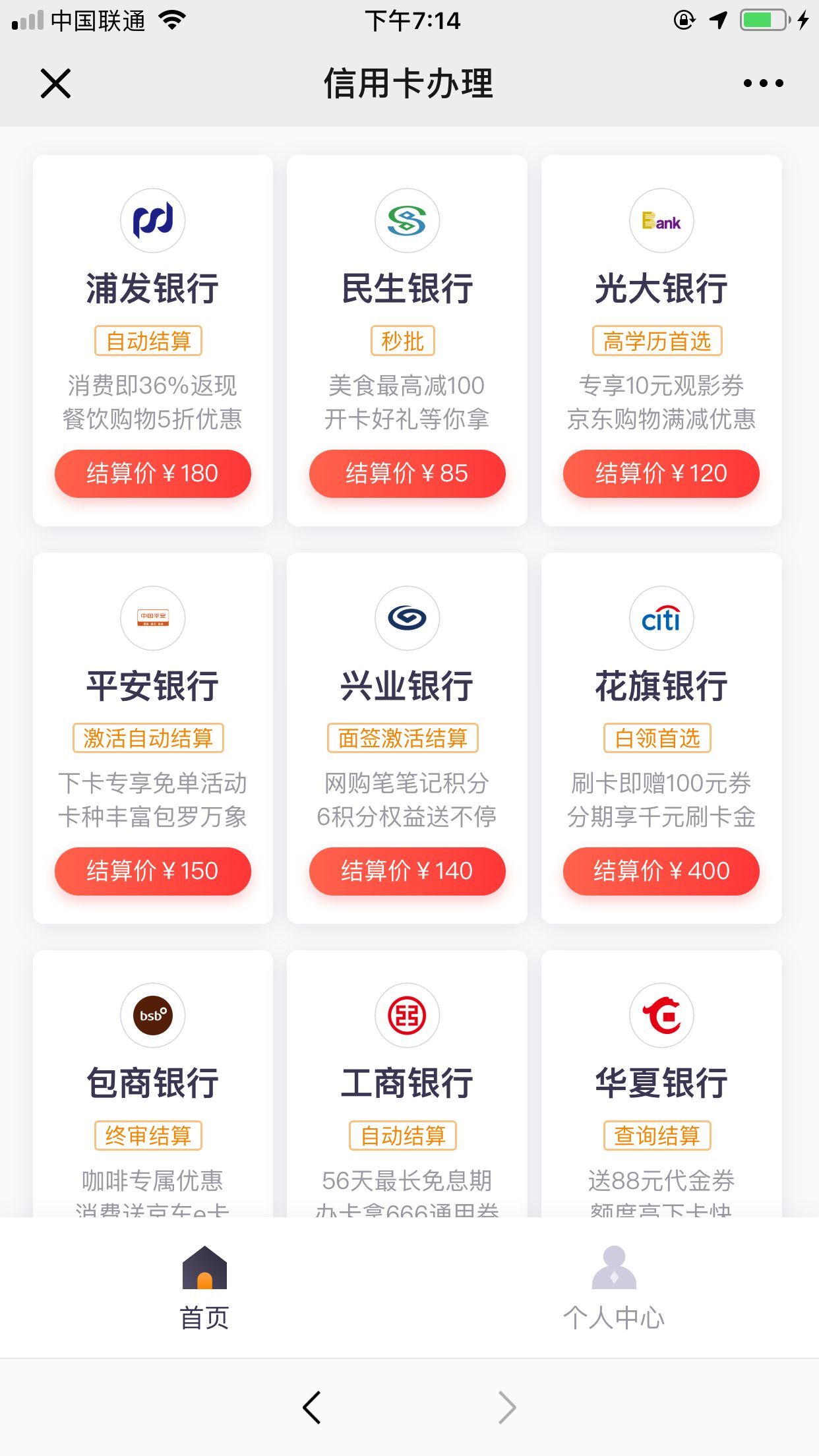Tap 花旗银行 结算价 ¥400 button
Screen dimensions: 819x1456
(661, 871)
